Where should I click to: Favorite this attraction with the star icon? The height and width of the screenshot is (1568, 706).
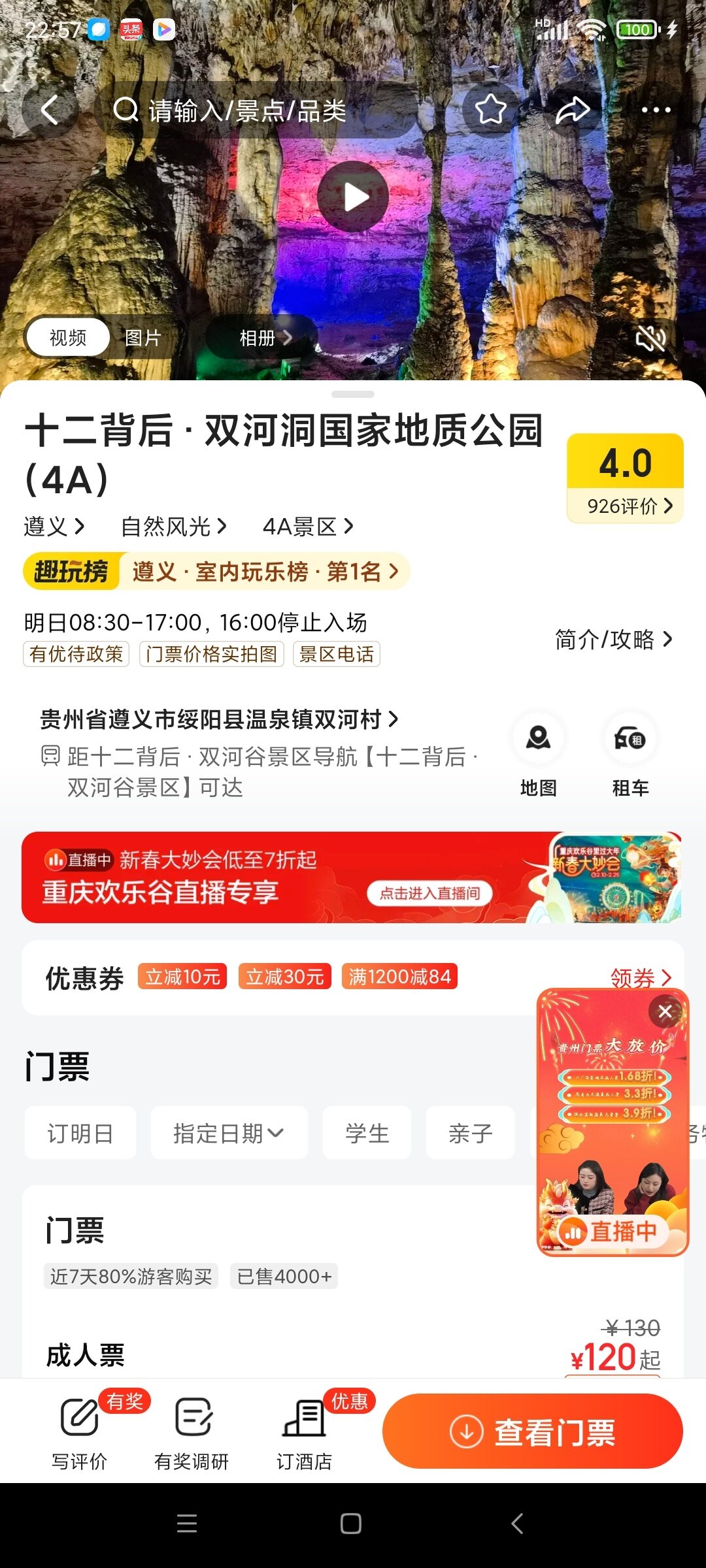[x=490, y=109]
